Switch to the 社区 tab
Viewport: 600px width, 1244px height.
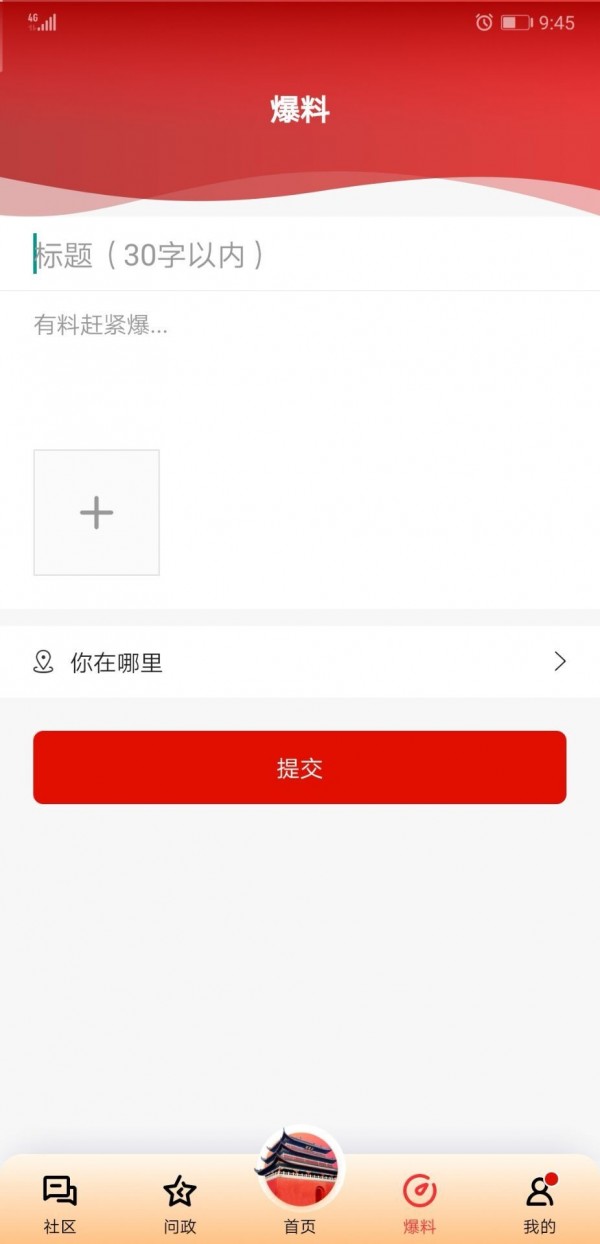pos(60,1203)
